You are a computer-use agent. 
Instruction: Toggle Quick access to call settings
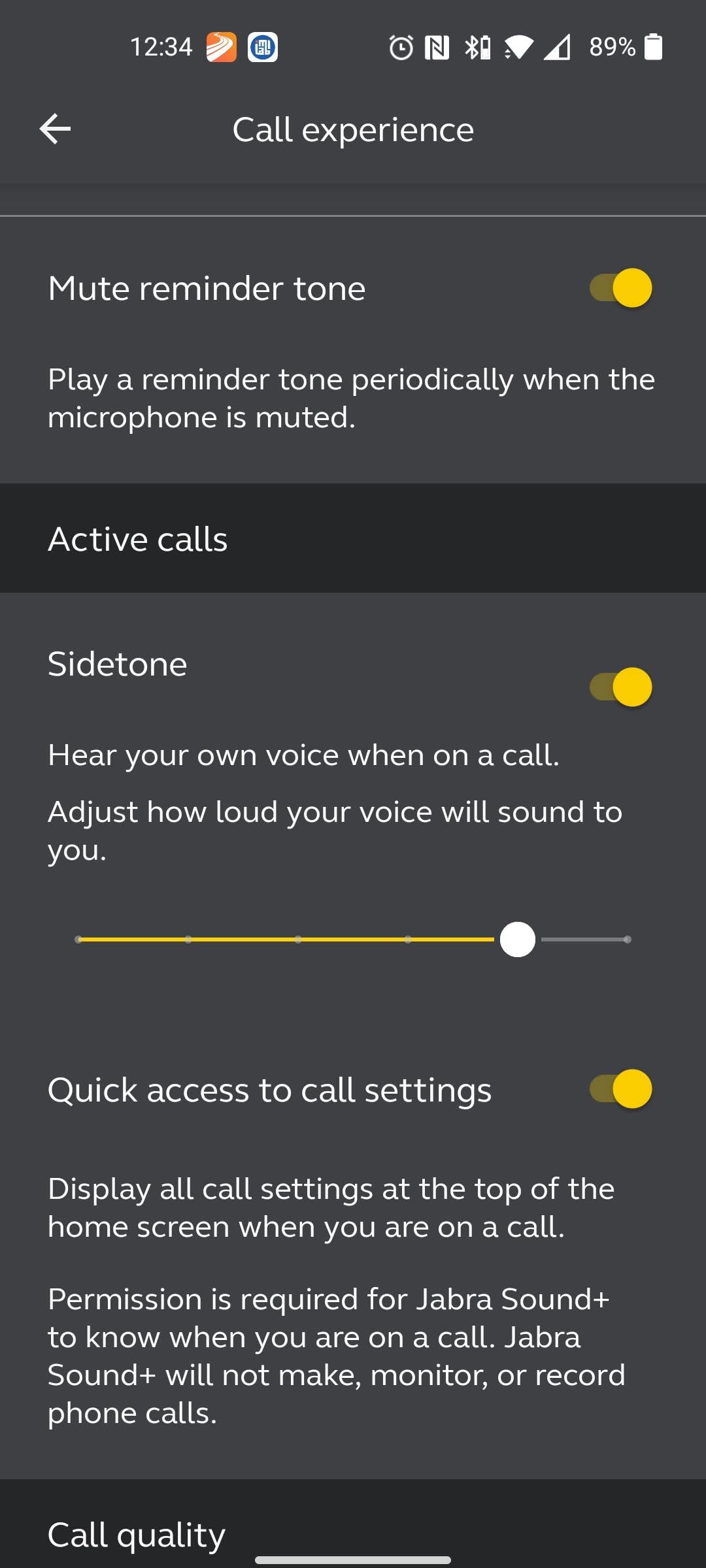click(x=620, y=1089)
